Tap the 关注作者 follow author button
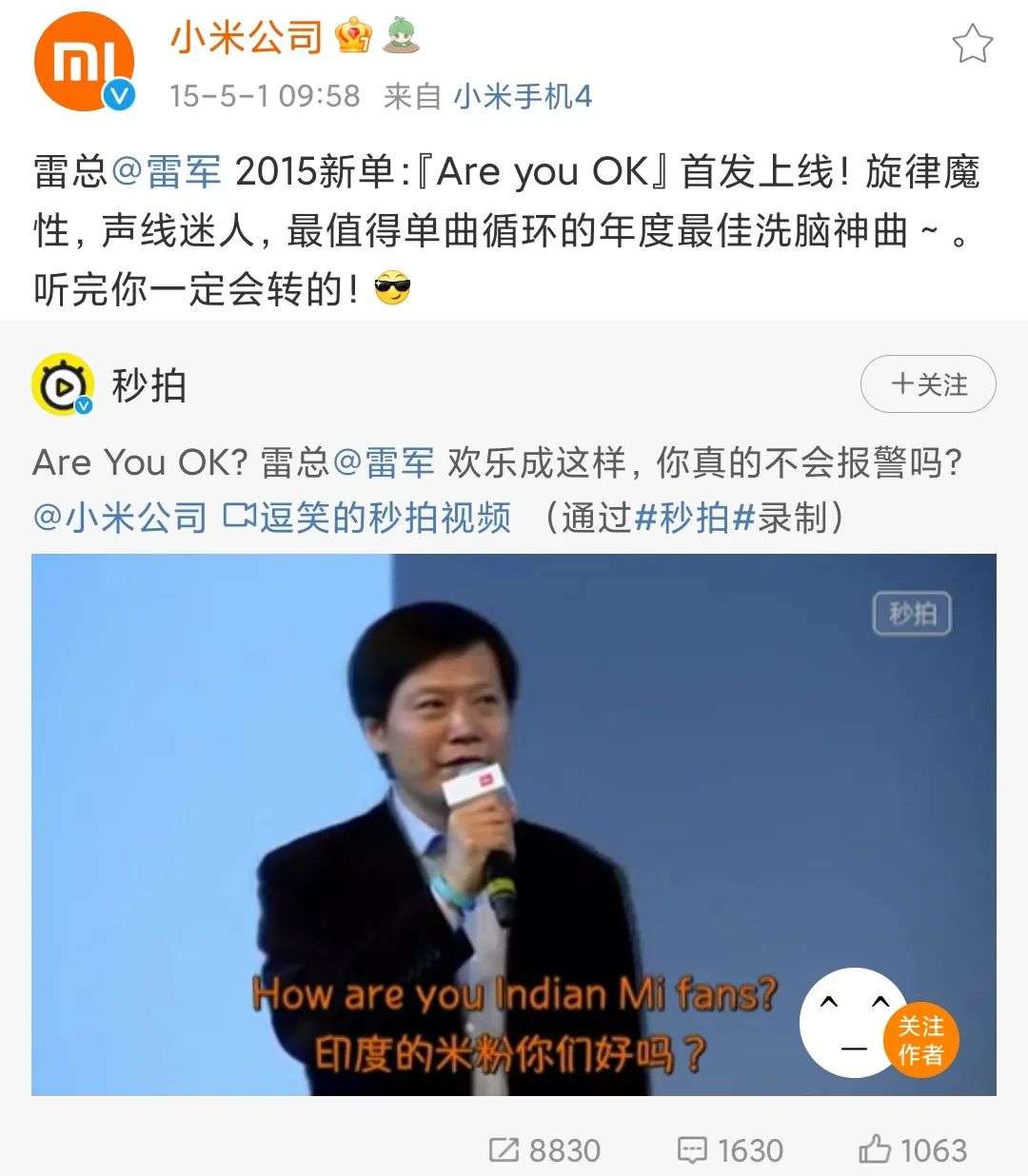This screenshot has height=1176, width=1028. pos(919,1040)
